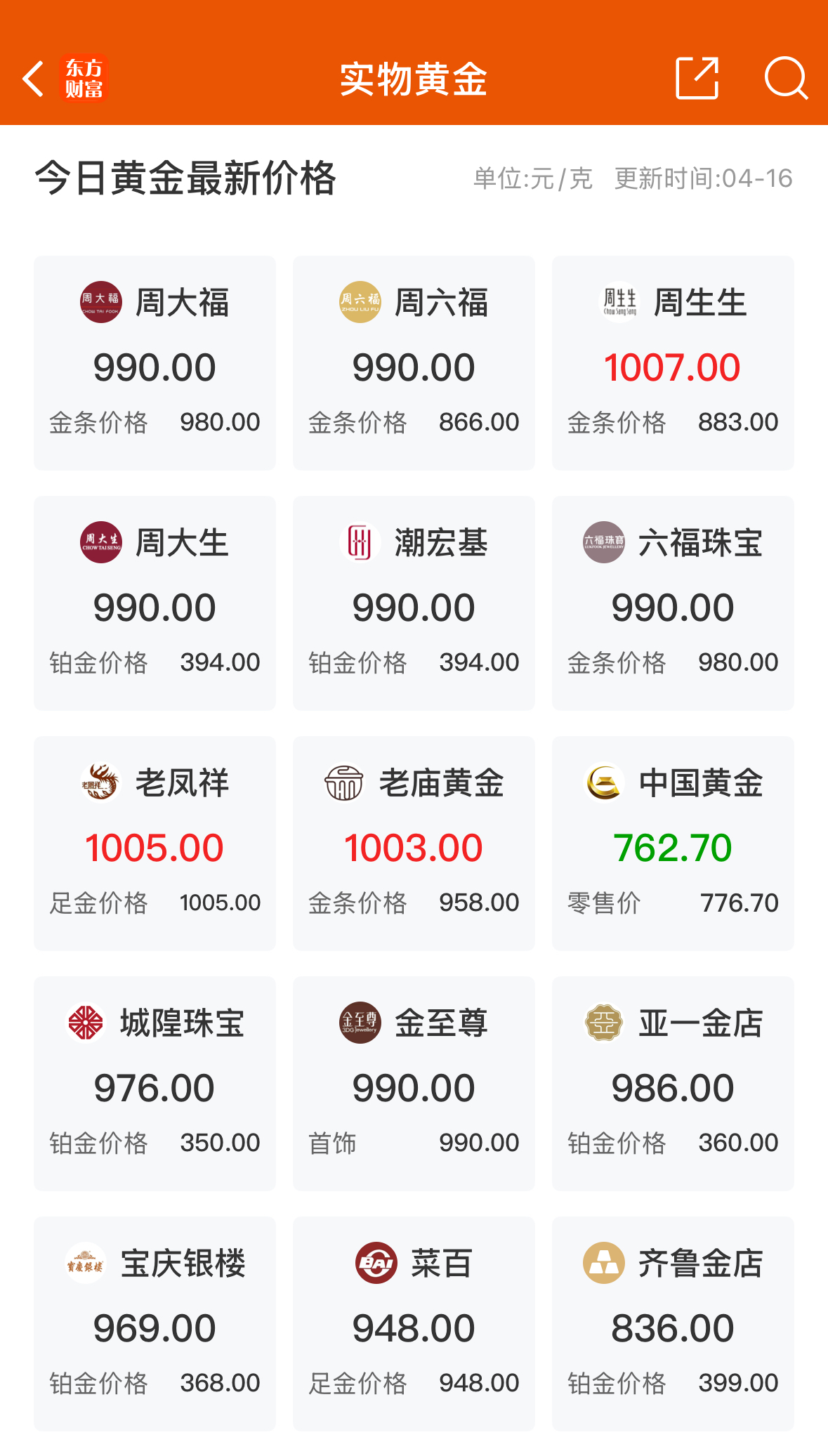Open the 金至尊 gold price card
The height and width of the screenshot is (1456, 828).
coord(414,1084)
